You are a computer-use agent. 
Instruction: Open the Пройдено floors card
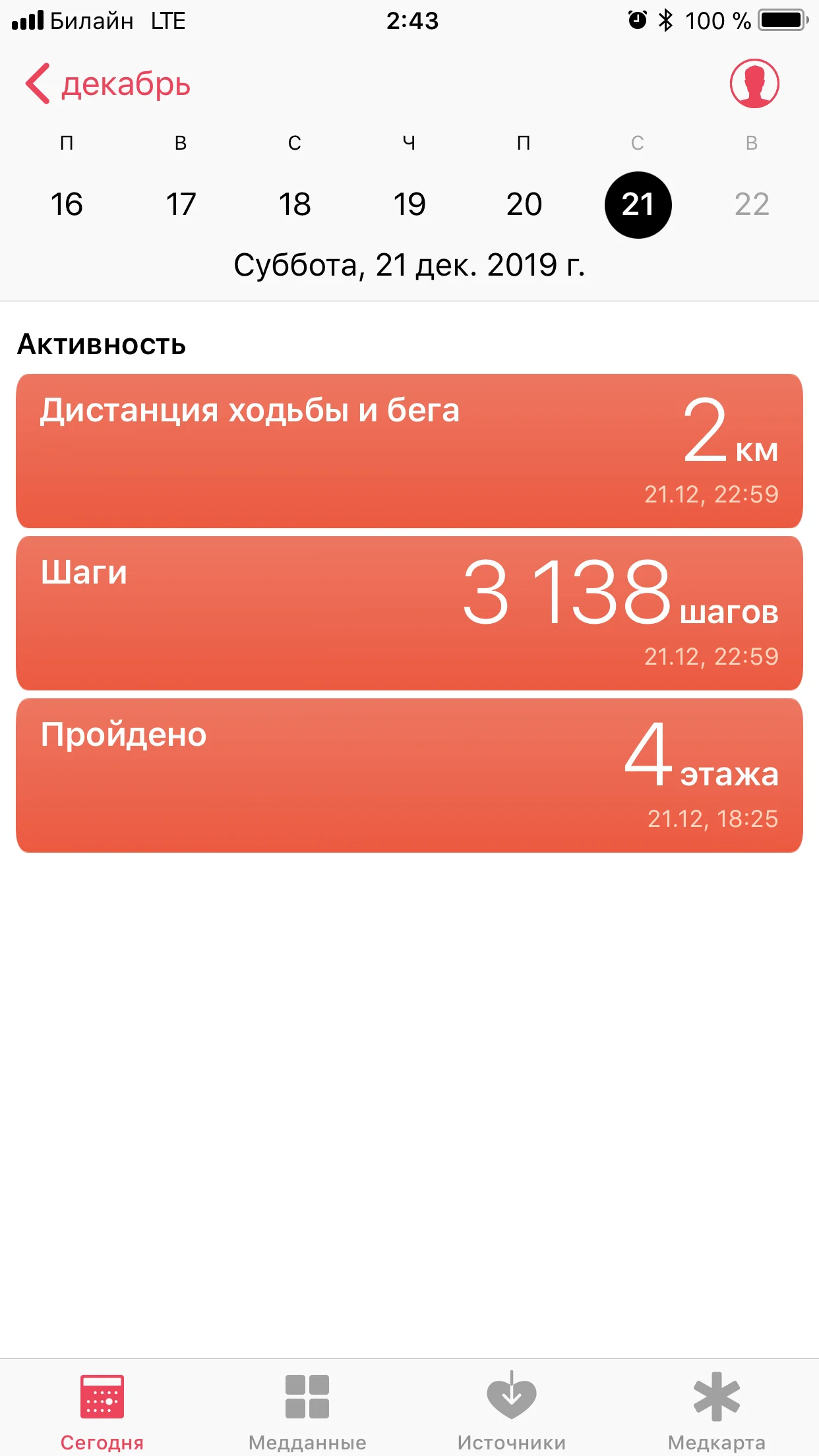pos(409,775)
